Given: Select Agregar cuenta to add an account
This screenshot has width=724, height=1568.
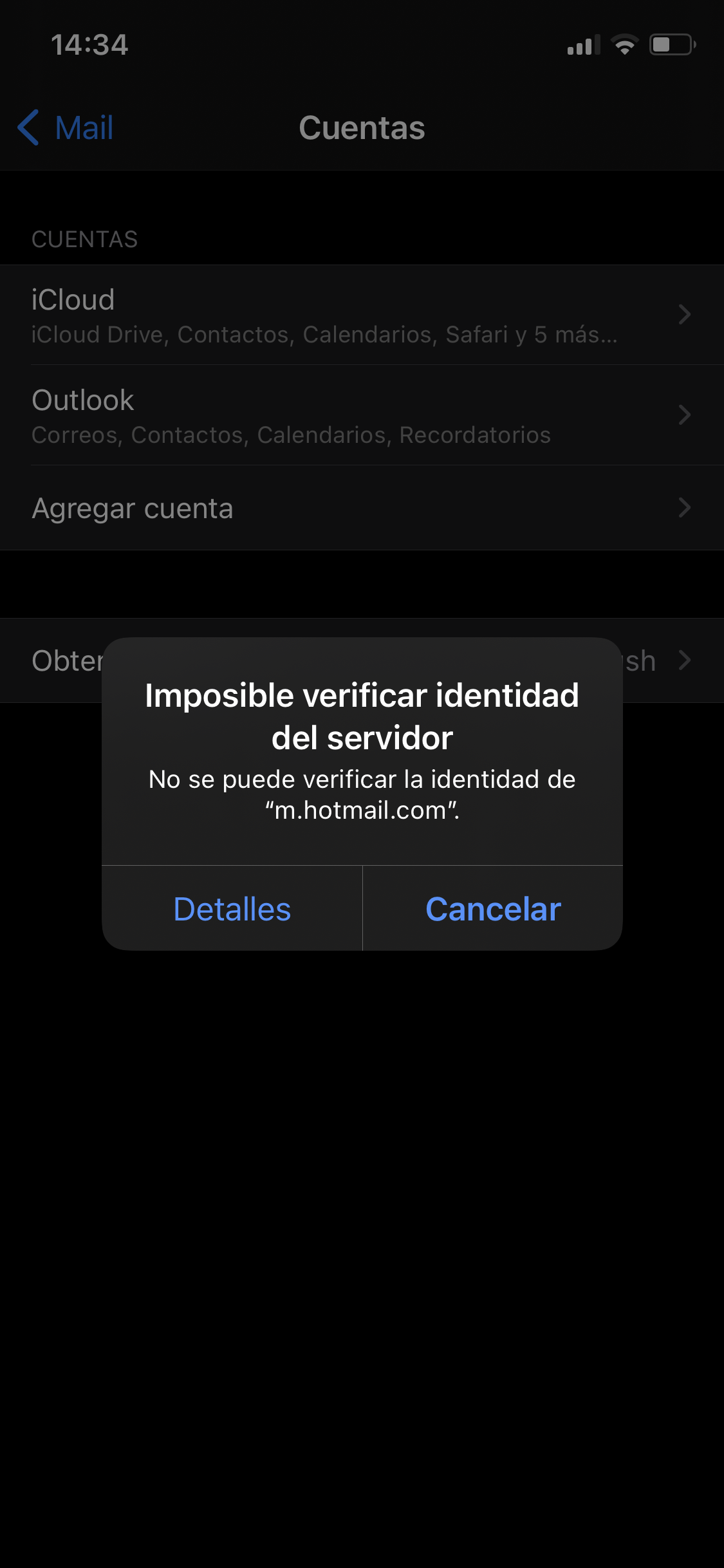Looking at the screenshot, I should tap(360, 509).
